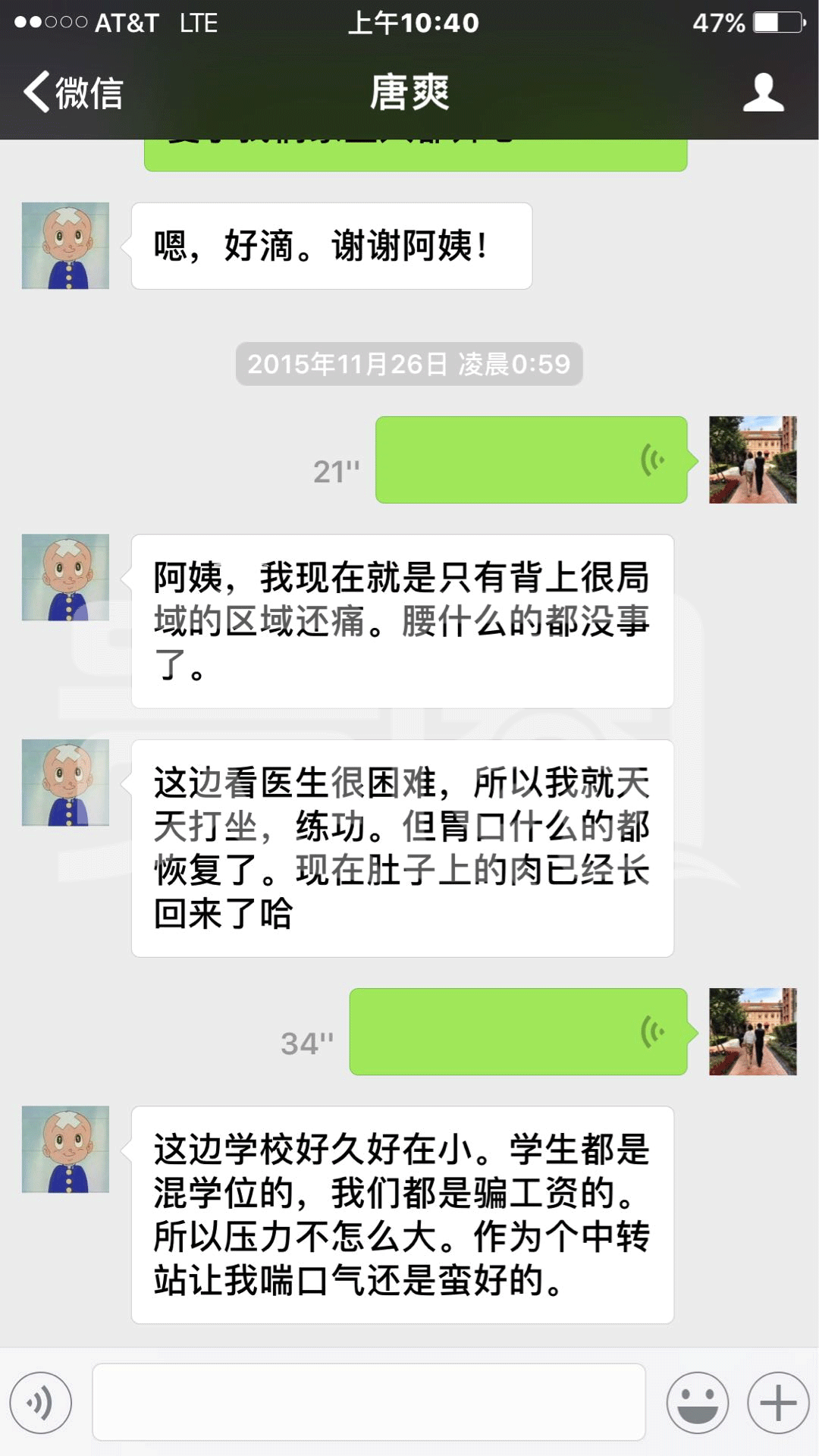819x1456 pixels.
Task: Open the emoji sticker panel
Action: click(x=697, y=1403)
